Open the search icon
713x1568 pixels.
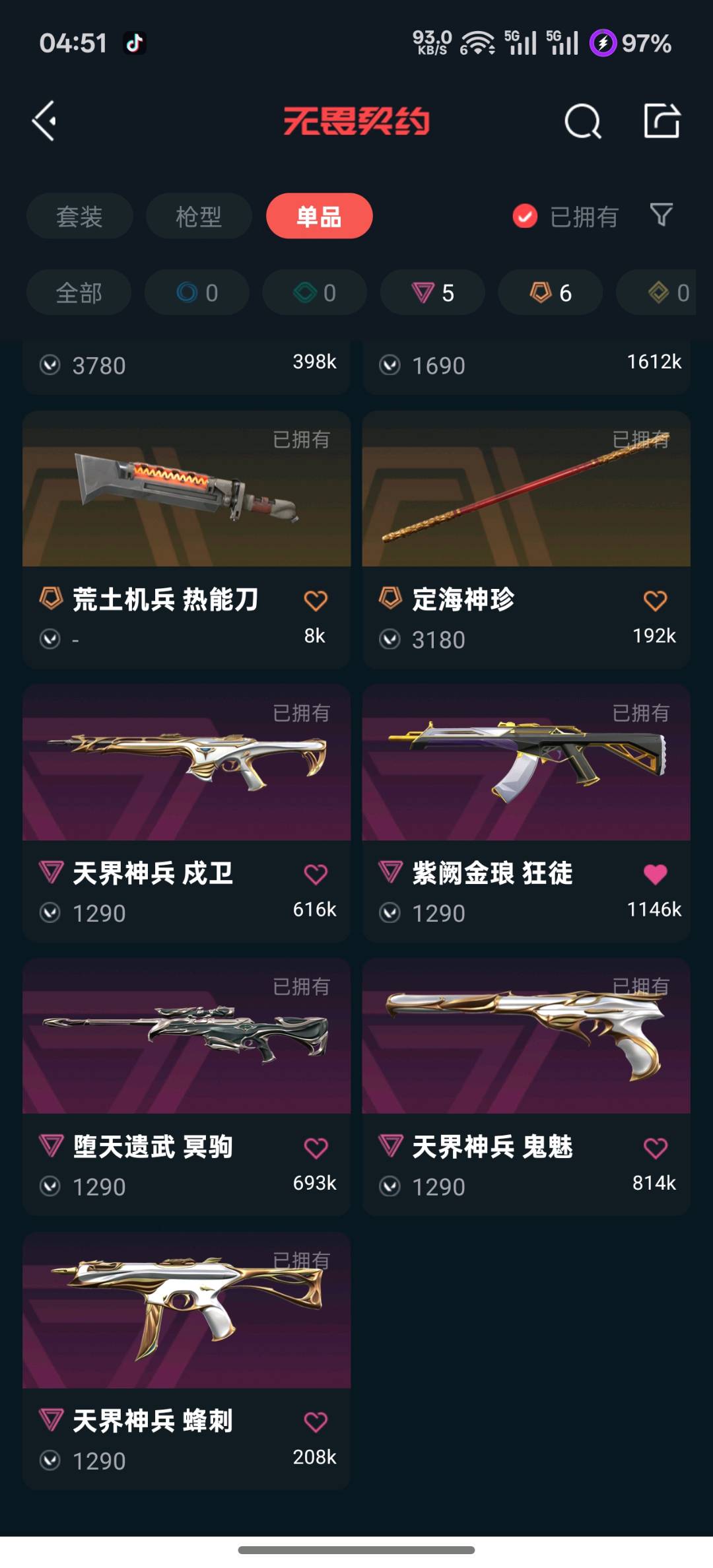(582, 121)
